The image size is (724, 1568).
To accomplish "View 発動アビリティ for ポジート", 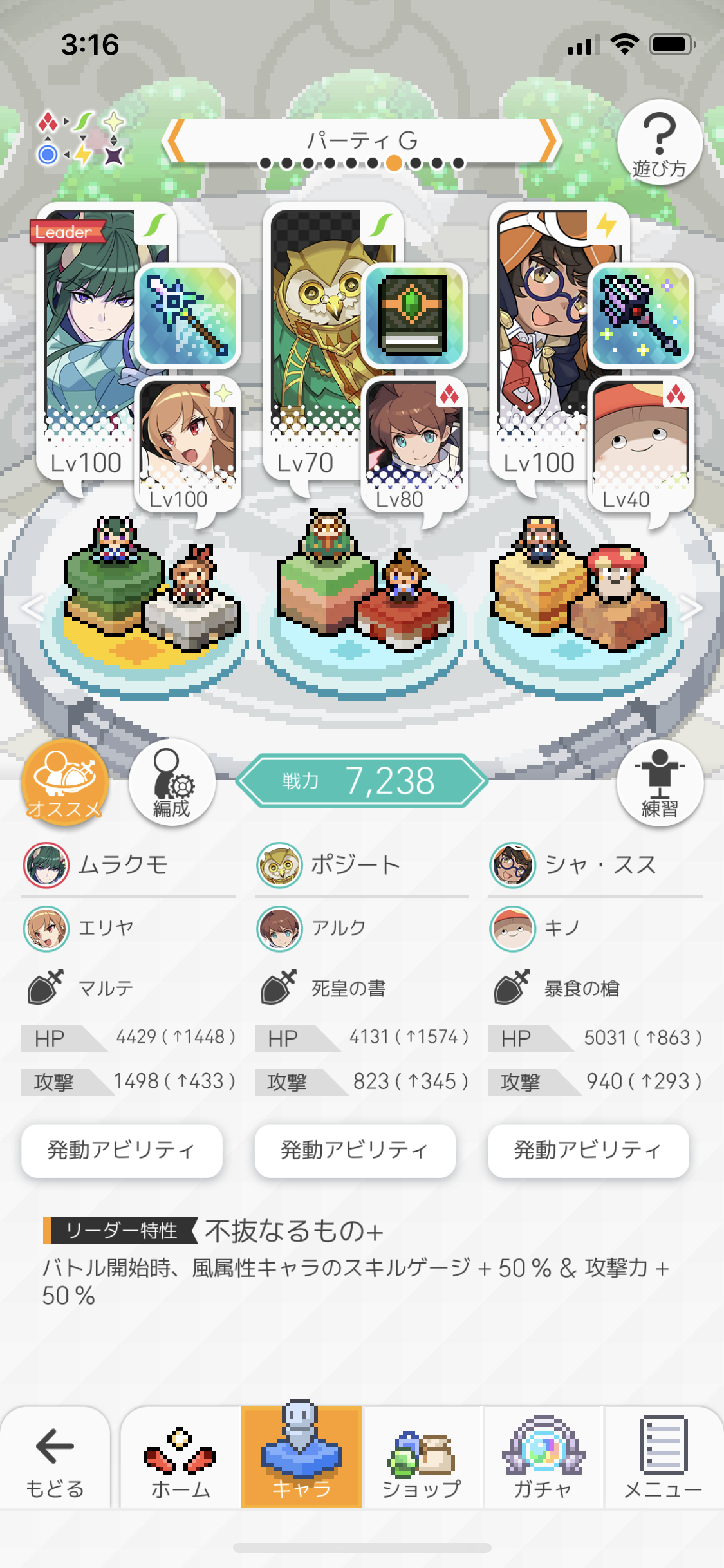I will 355,1150.
